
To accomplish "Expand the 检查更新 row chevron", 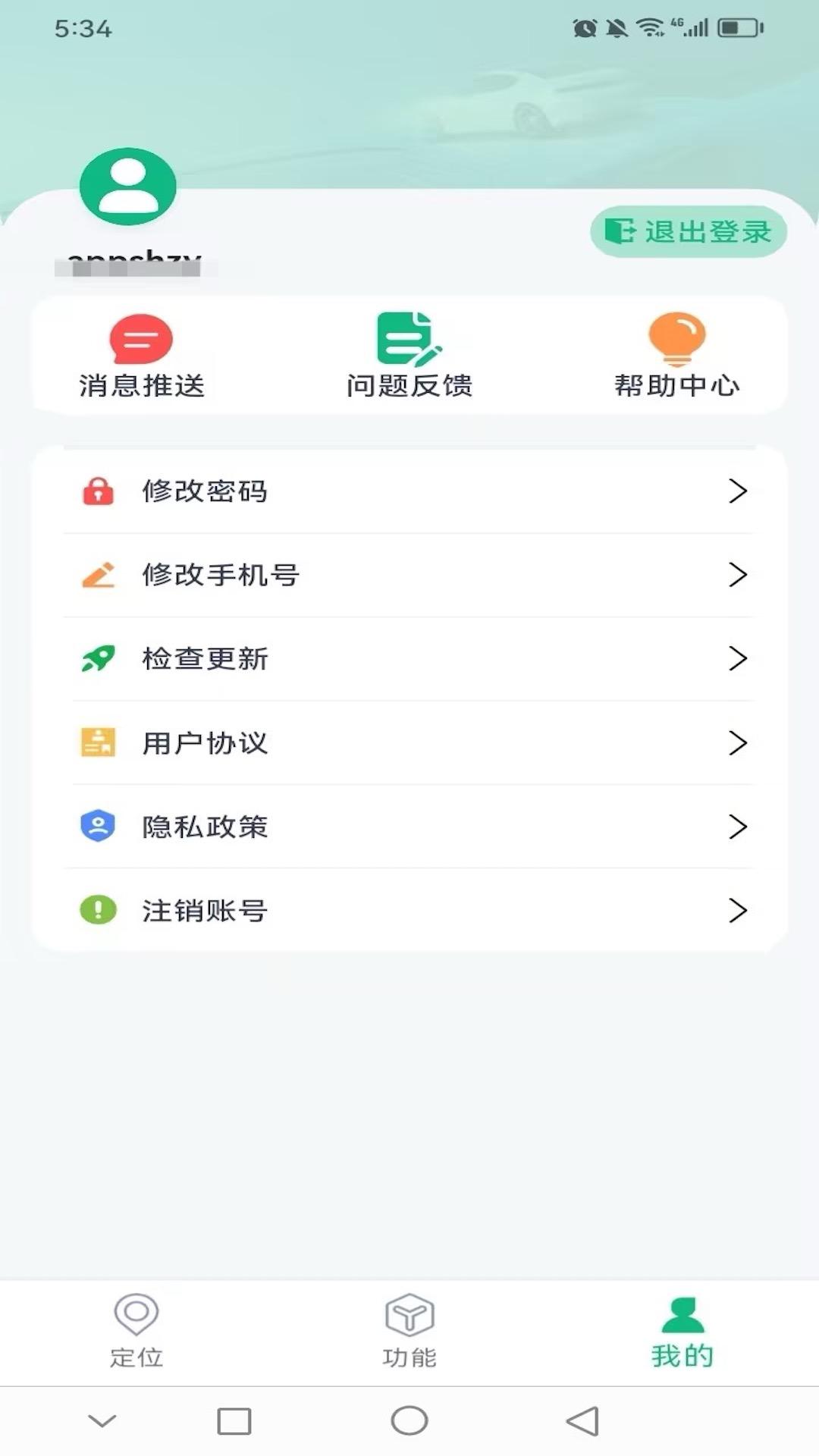I will [x=739, y=659].
